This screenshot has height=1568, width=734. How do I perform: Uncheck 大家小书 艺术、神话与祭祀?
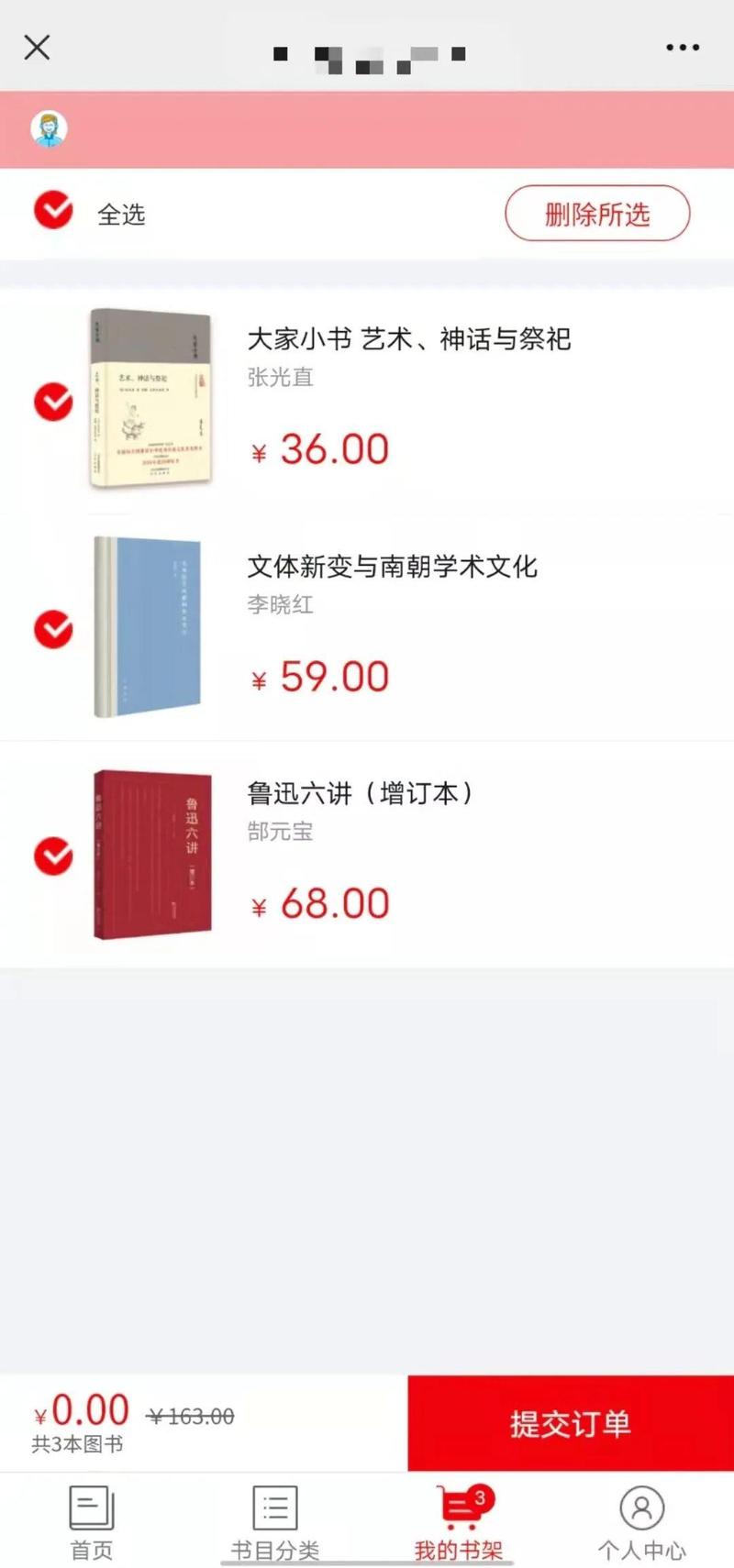tap(54, 402)
